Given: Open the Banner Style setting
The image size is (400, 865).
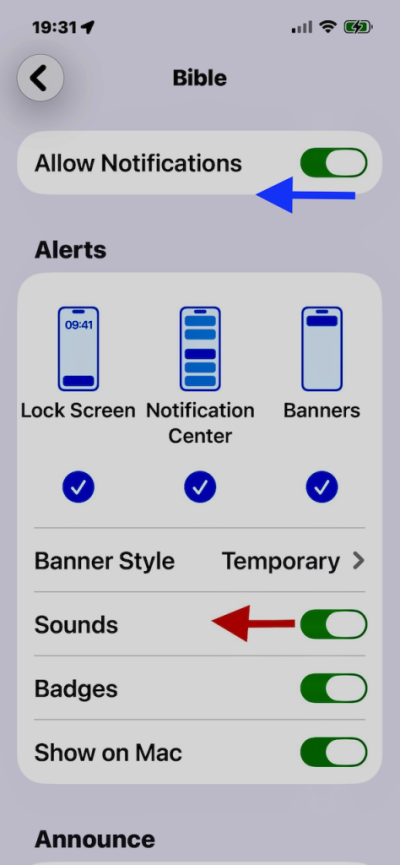Looking at the screenshot, I should [x=200, y=561].
